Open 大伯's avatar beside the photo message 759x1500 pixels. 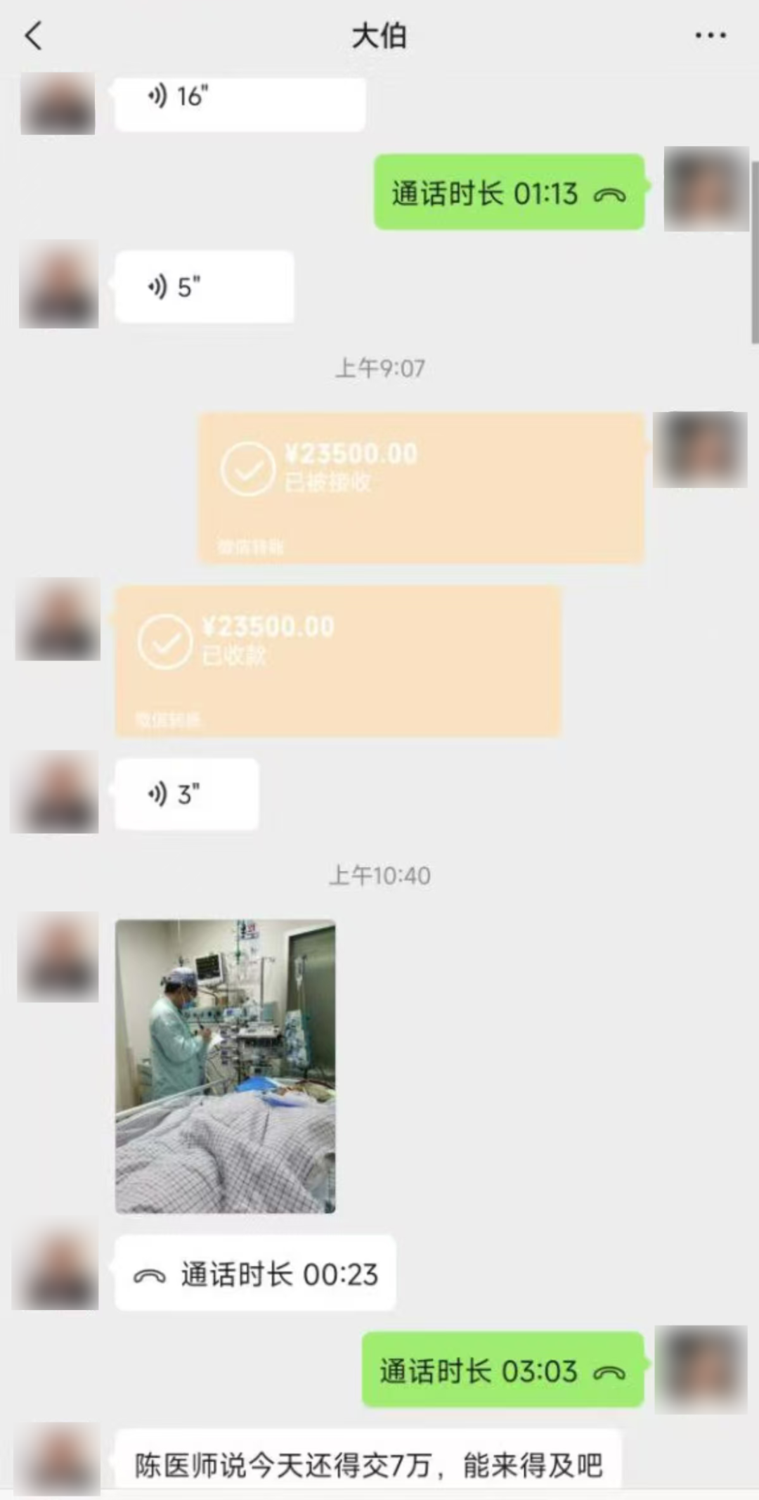click(x=58, y=957)
